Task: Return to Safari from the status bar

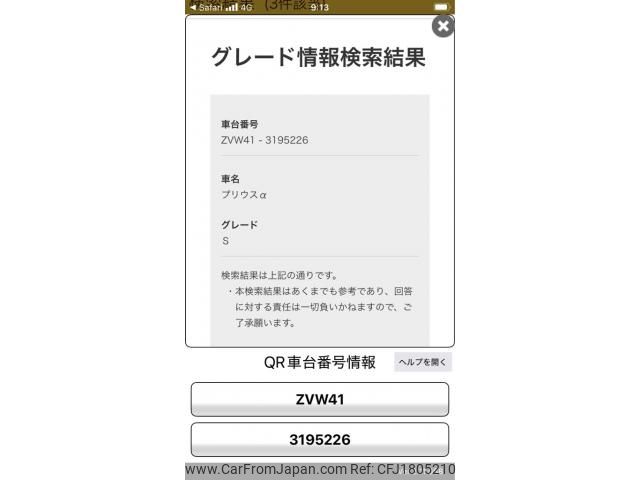Action: [x=206, y=6]
